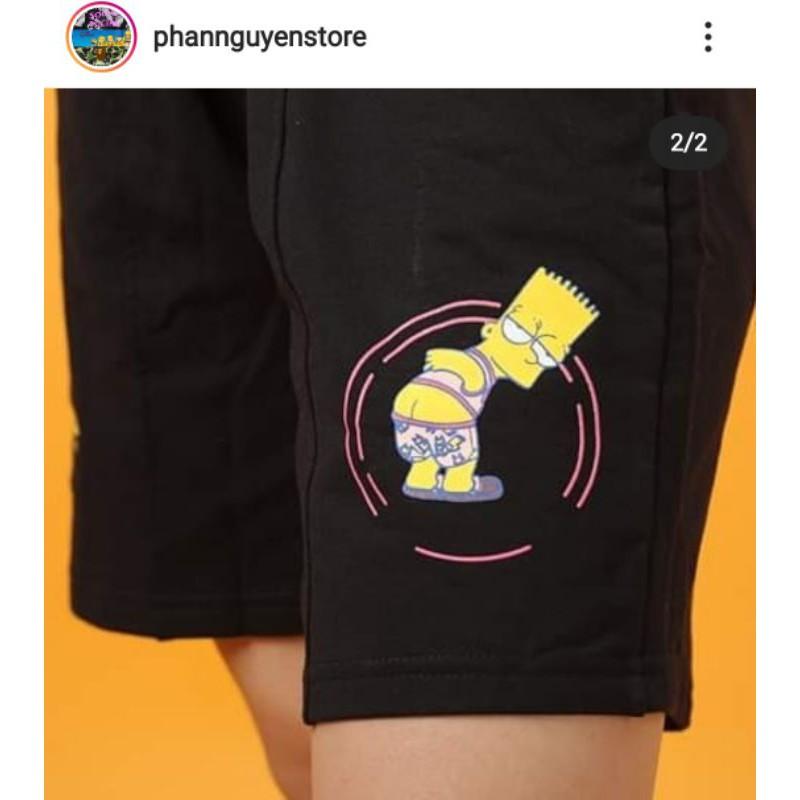Open the post's three-dot options menu

(x=708, y=37)
